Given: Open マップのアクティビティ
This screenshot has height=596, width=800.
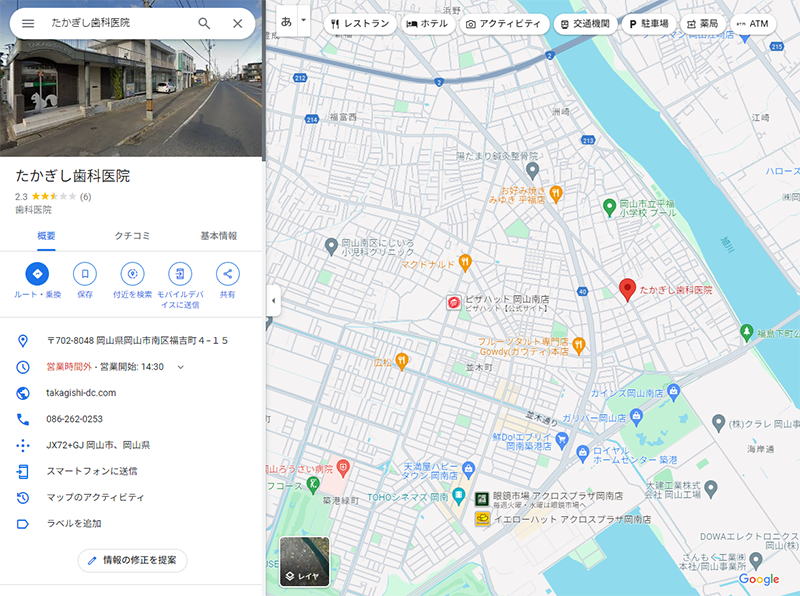Looking at the screenshot, I should point(95,497).
